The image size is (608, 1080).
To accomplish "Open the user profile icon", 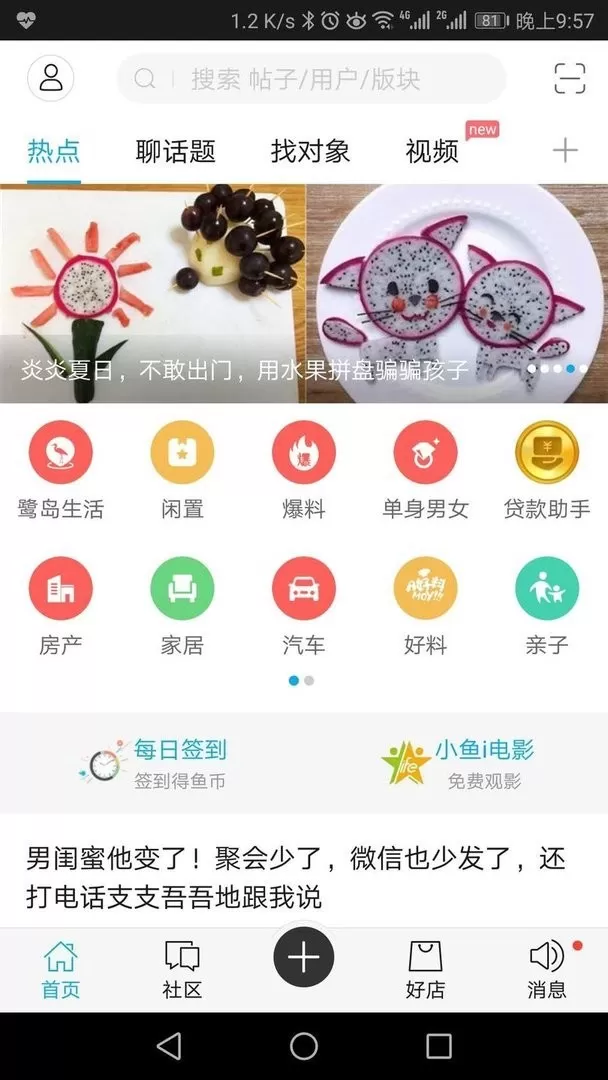I will click(x=50, y=78).
